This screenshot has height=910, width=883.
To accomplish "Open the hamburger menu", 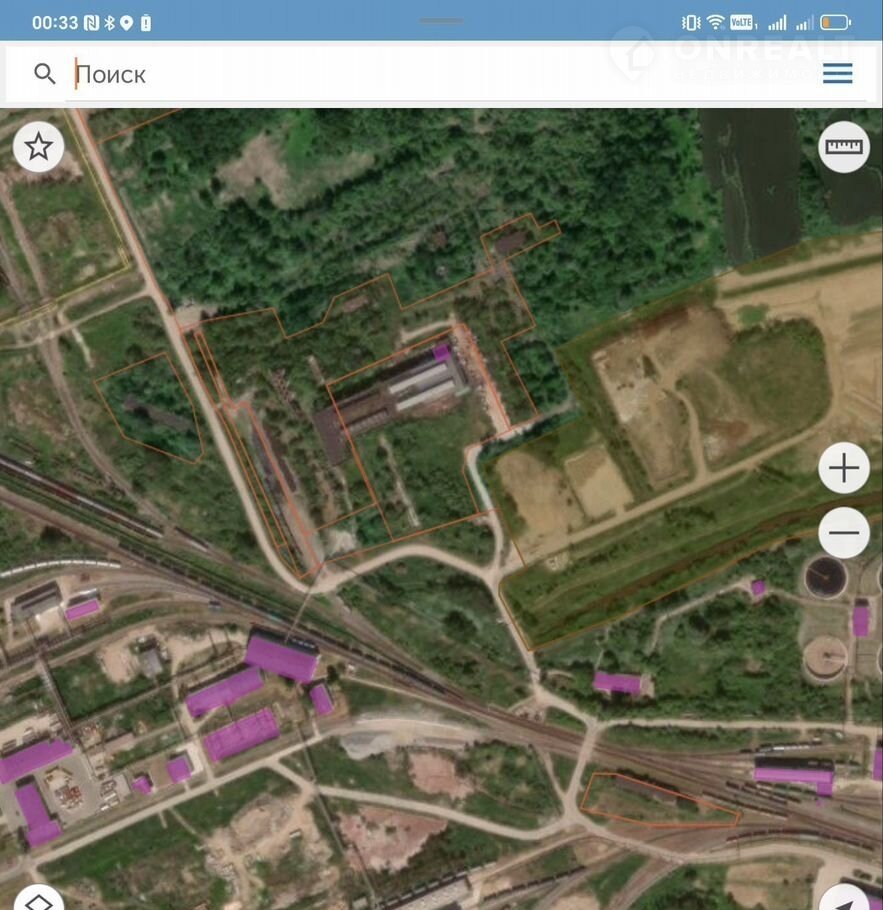I will click(837, 73).
